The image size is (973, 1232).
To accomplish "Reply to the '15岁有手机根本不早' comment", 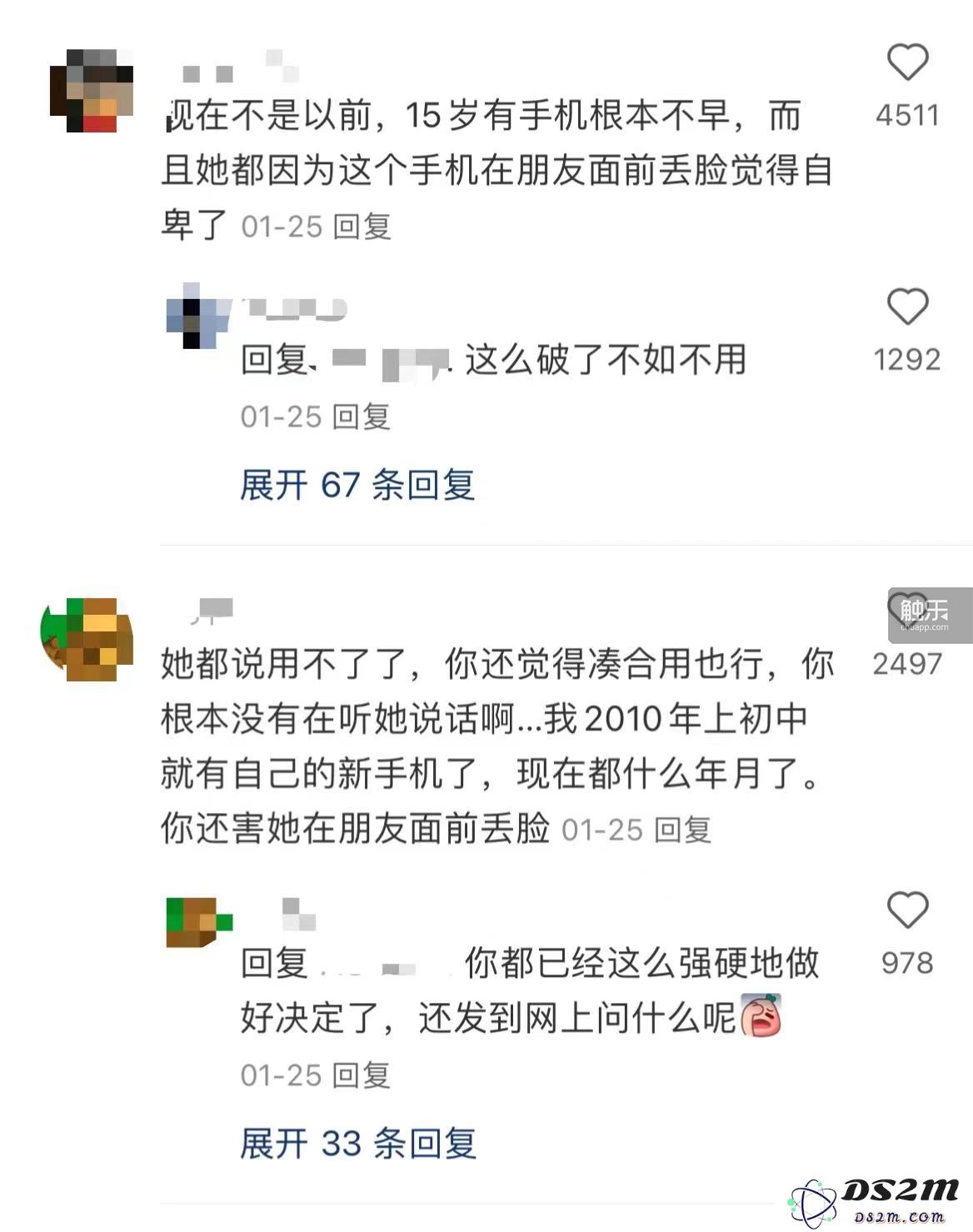I will (x=362, y=227).
